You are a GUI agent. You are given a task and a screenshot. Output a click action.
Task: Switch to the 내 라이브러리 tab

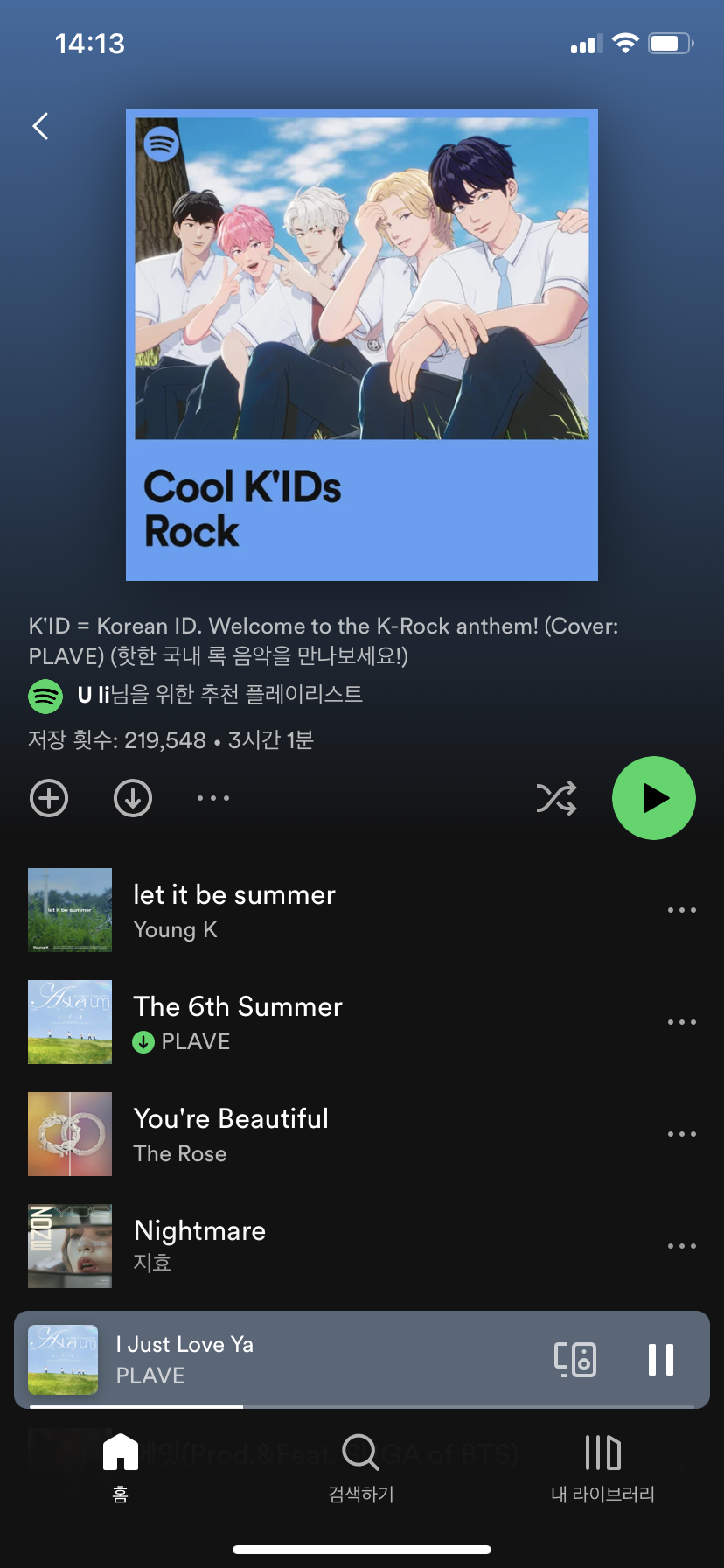click(x=602, y=1466)
